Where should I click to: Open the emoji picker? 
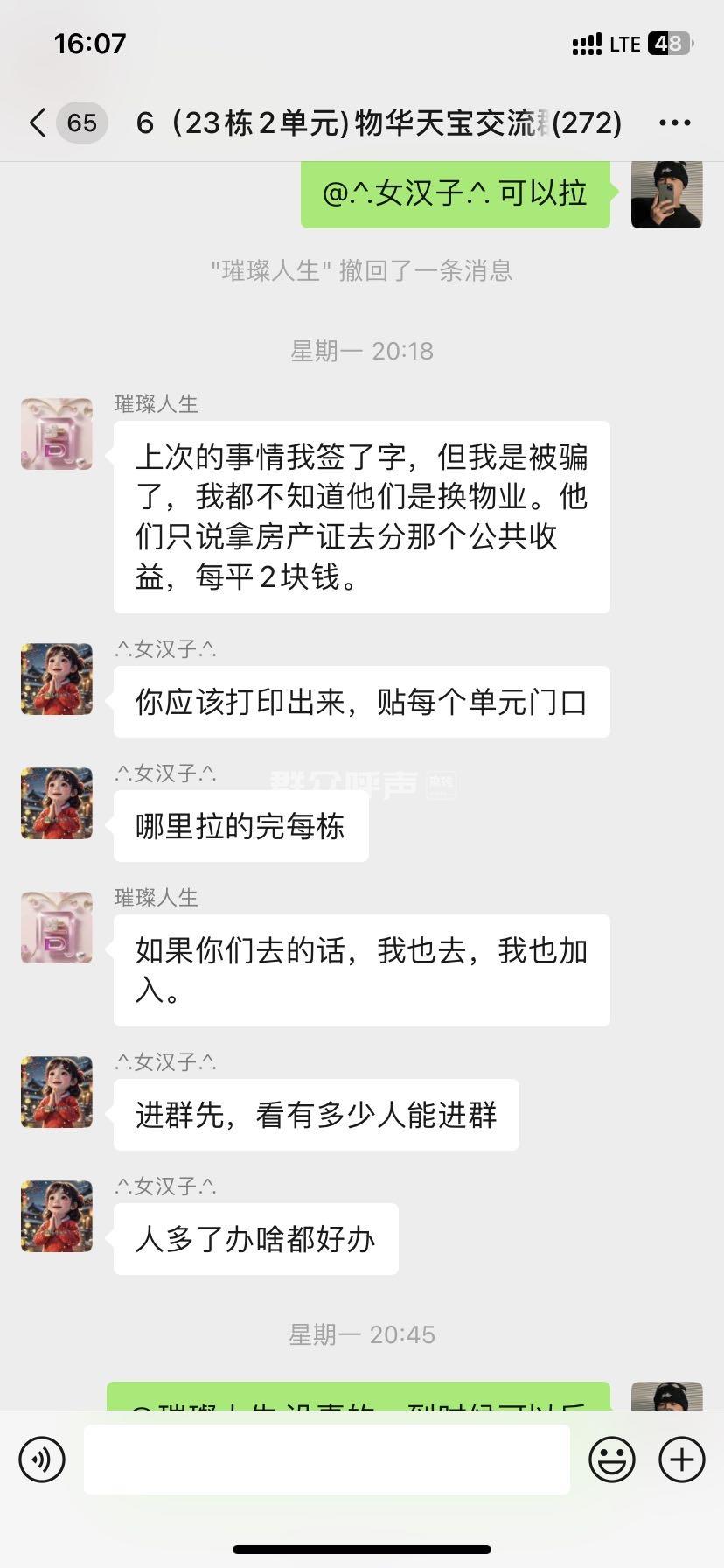click(611, 1459)
